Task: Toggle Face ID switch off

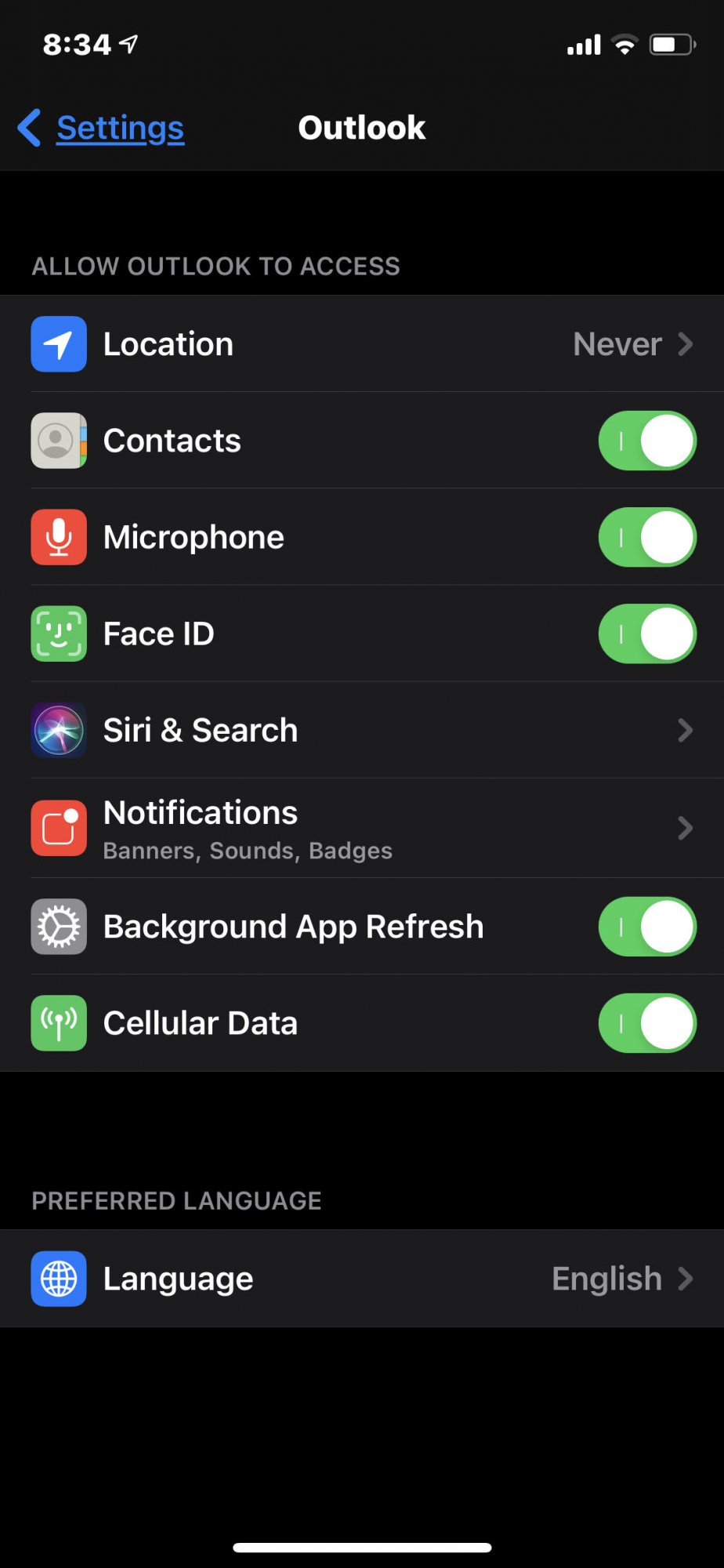Action: (646, 633)
